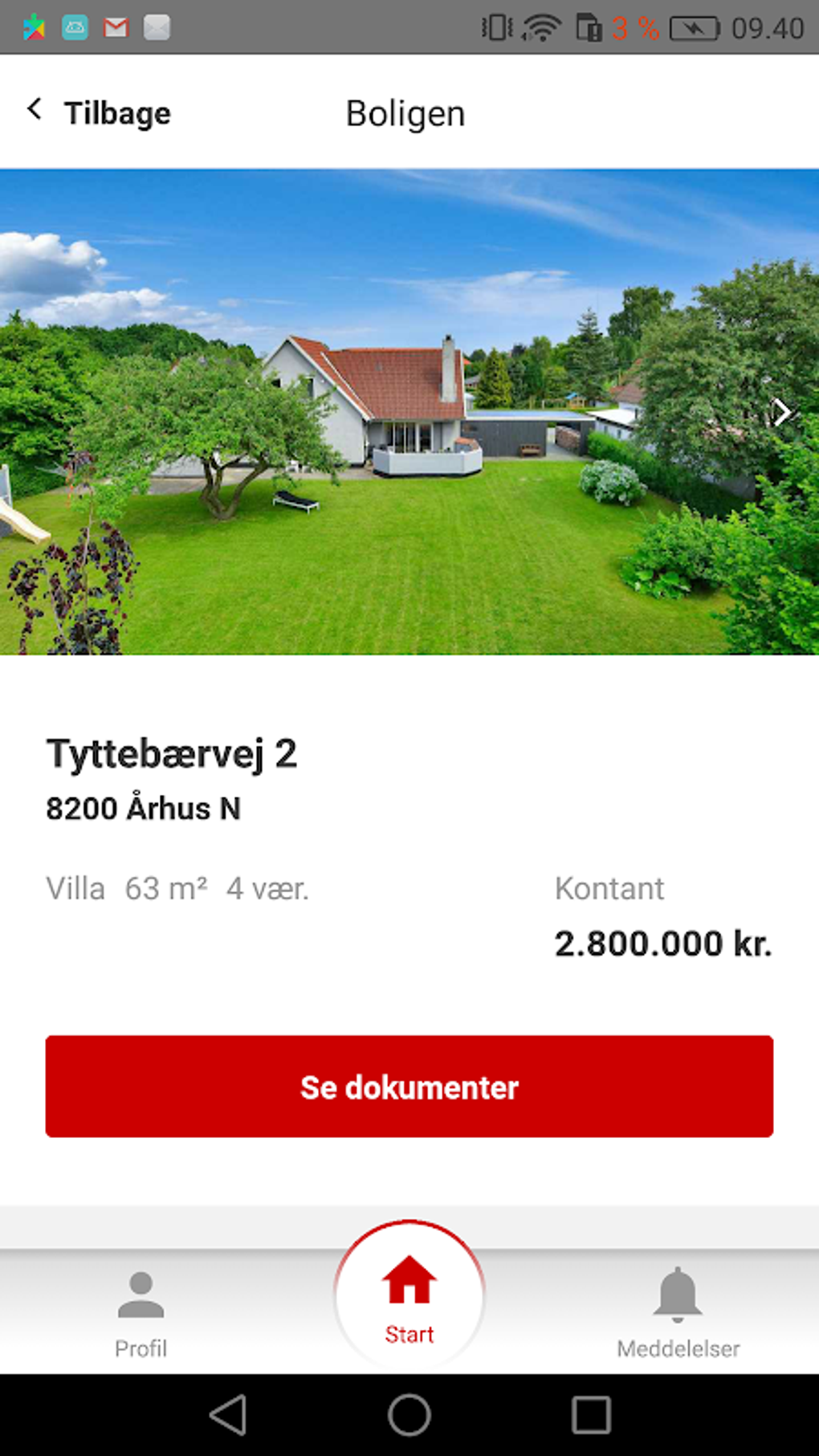Tap the system back button

click(x=228, y=1414)
